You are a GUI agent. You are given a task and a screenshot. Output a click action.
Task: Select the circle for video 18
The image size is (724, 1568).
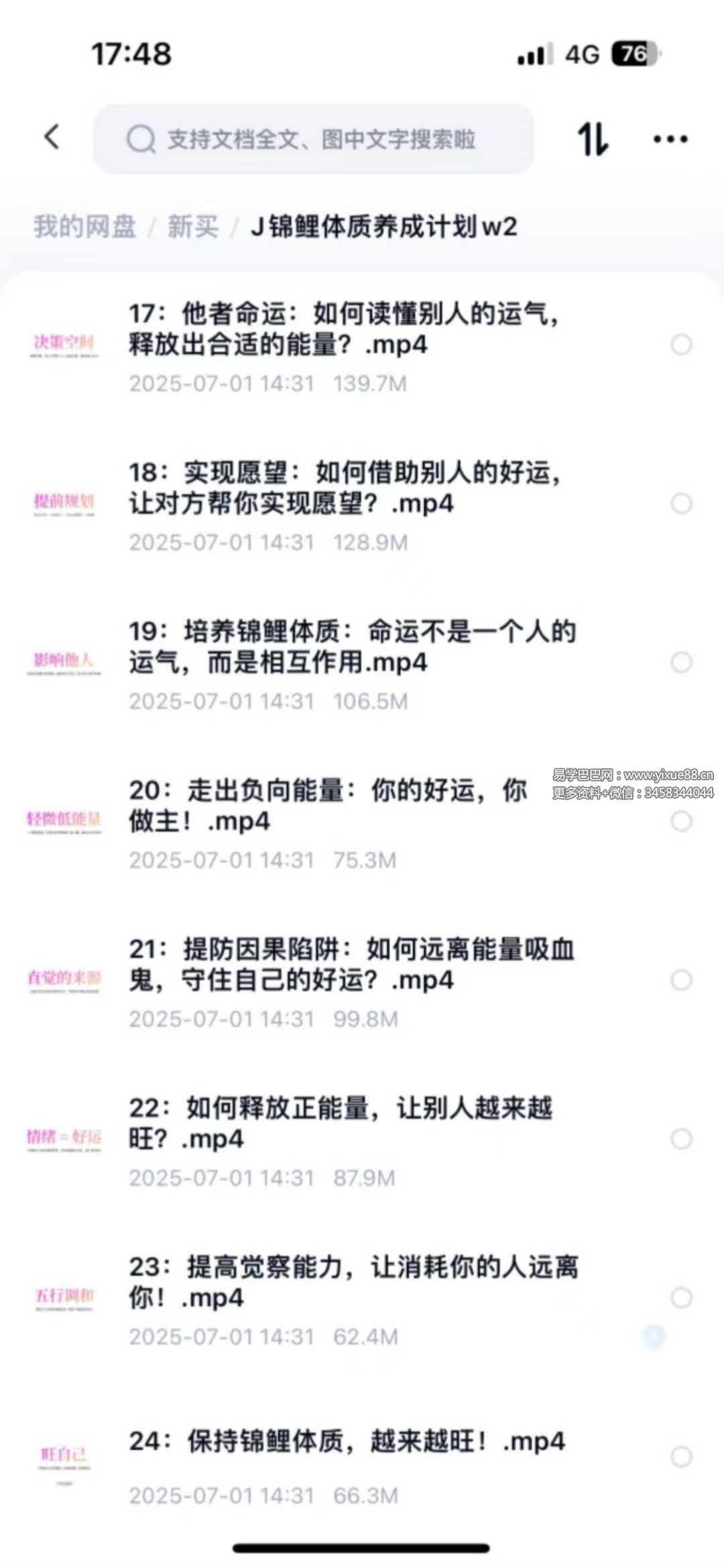[x=681, y=503]
